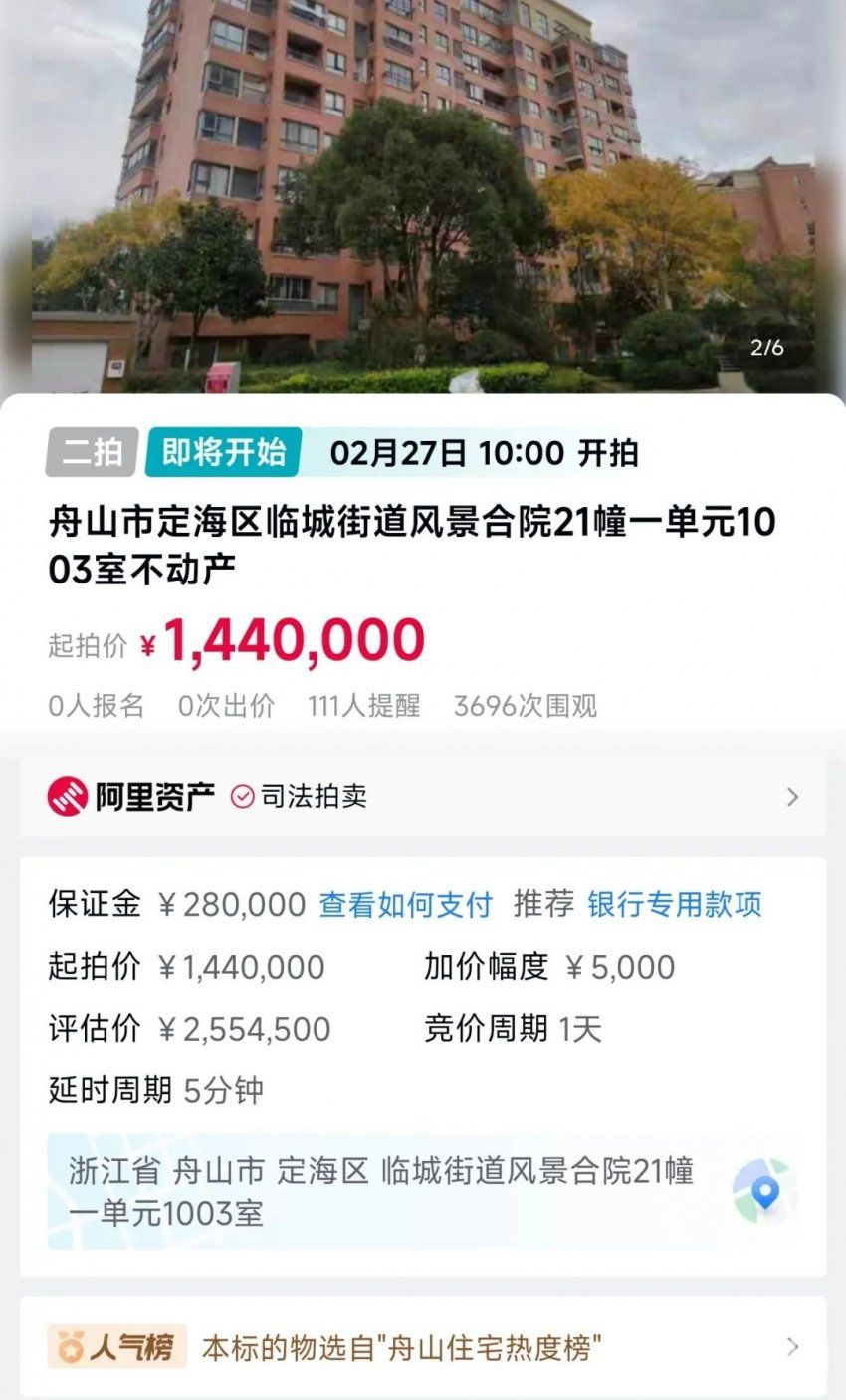
Task: Open the 阿里资产 司法拍卖 row
Action: tap(423, 797)
